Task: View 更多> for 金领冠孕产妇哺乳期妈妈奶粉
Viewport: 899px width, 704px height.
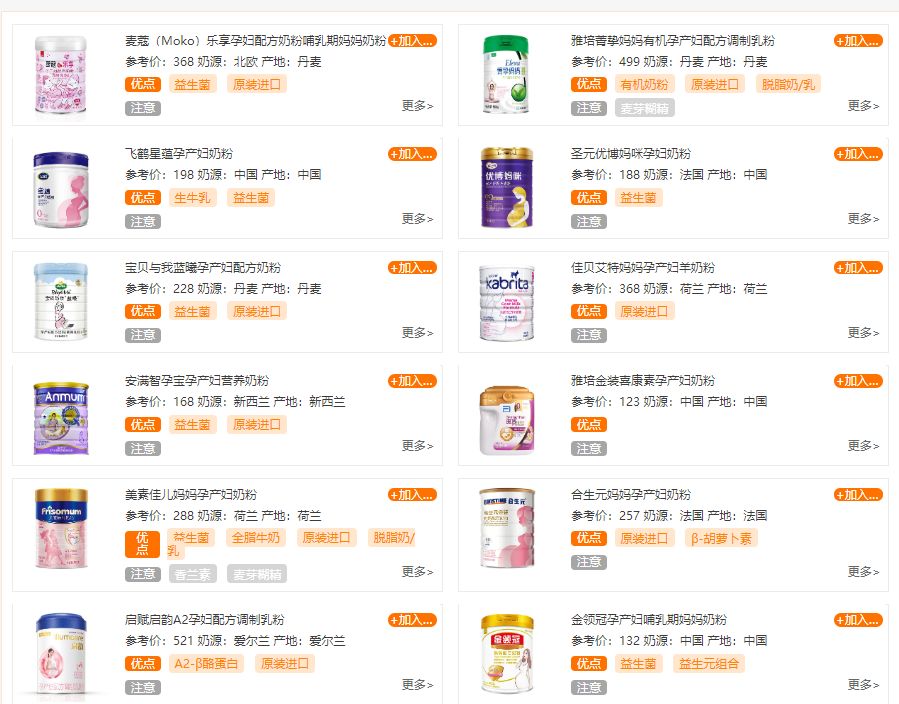Action: pos(863,685)
